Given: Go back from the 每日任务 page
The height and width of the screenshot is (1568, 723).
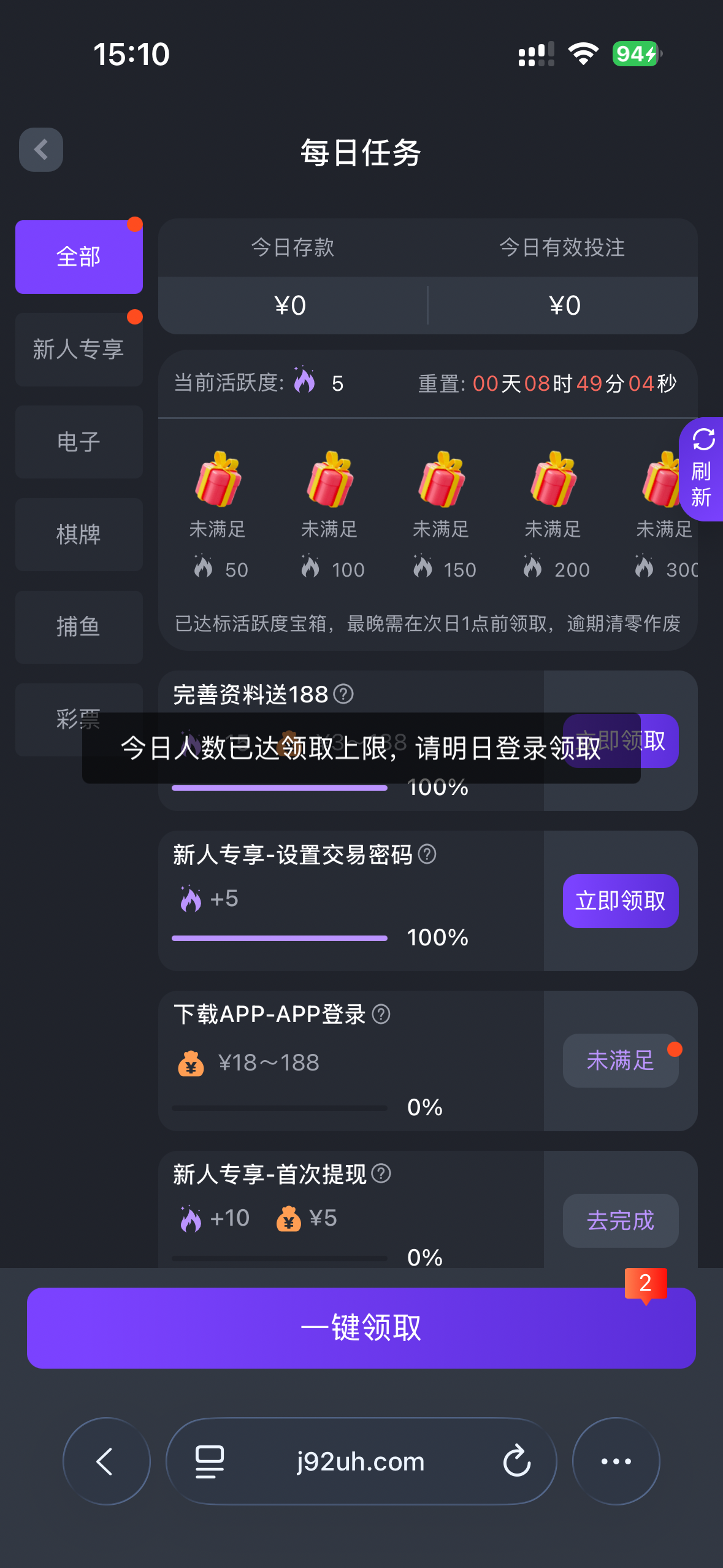Looking at the screenshot, I should [x=41, y=150].
